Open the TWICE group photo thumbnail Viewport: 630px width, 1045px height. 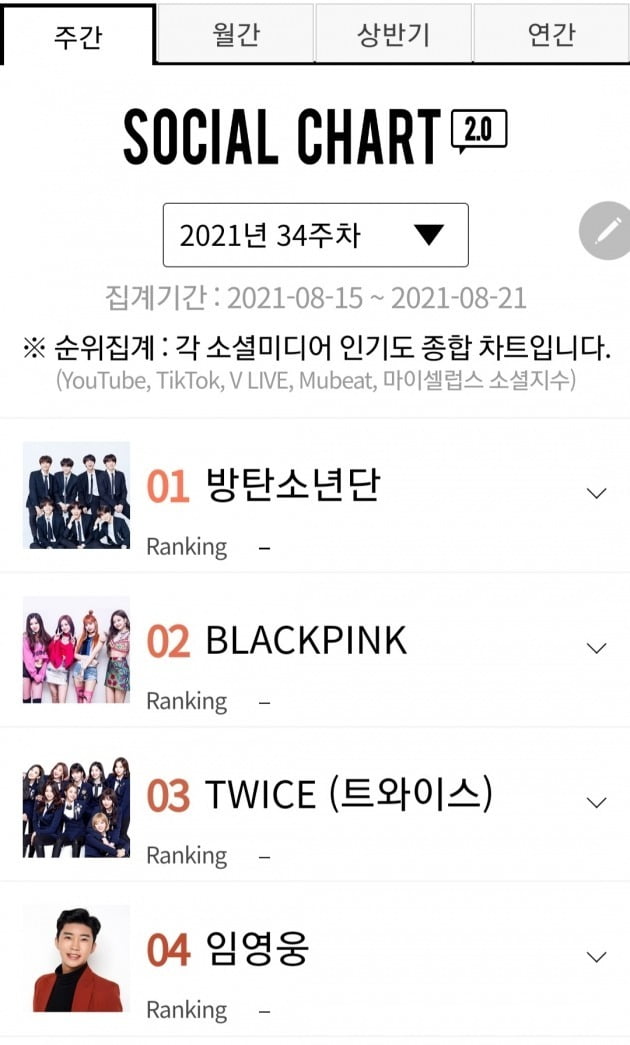(x=77, y=805)
